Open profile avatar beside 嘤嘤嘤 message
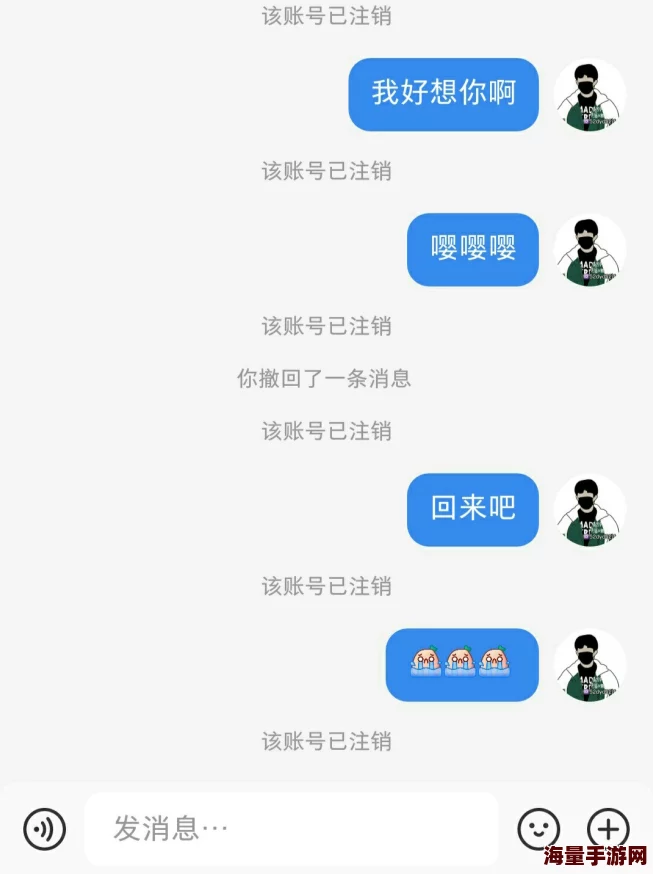This screenshot has height=874, width=653. [x=590, y=250]
